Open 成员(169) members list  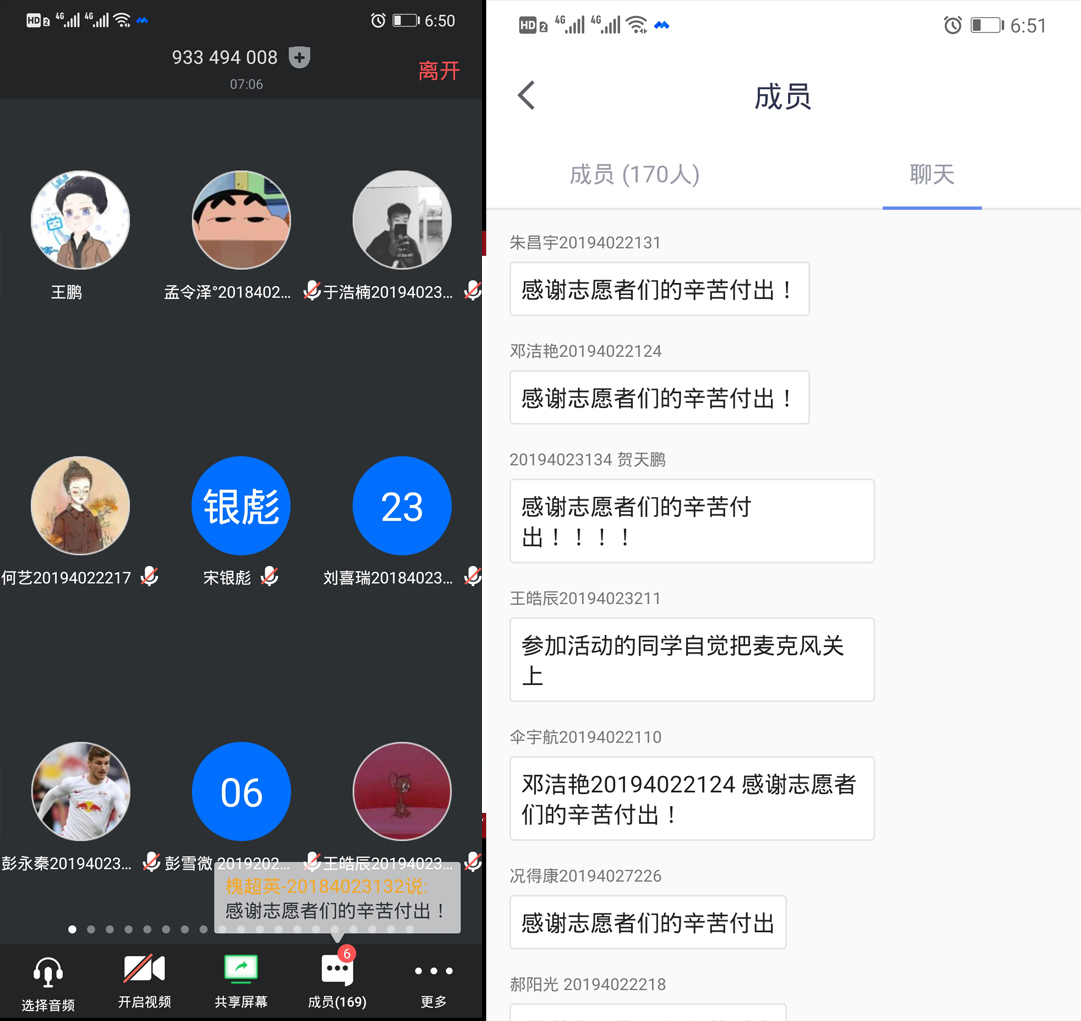pos(337,982)
